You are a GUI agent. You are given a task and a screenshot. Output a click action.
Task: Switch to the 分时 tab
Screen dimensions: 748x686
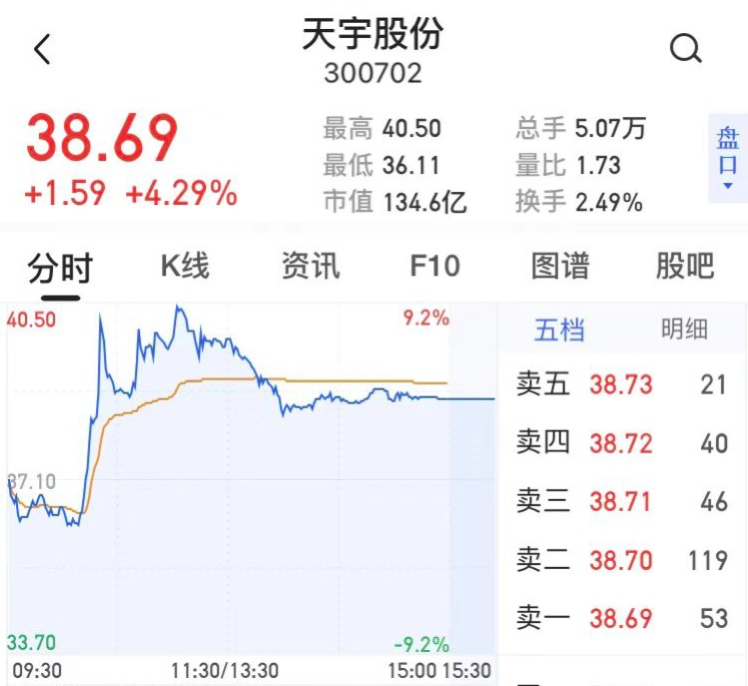pos(60,267)
